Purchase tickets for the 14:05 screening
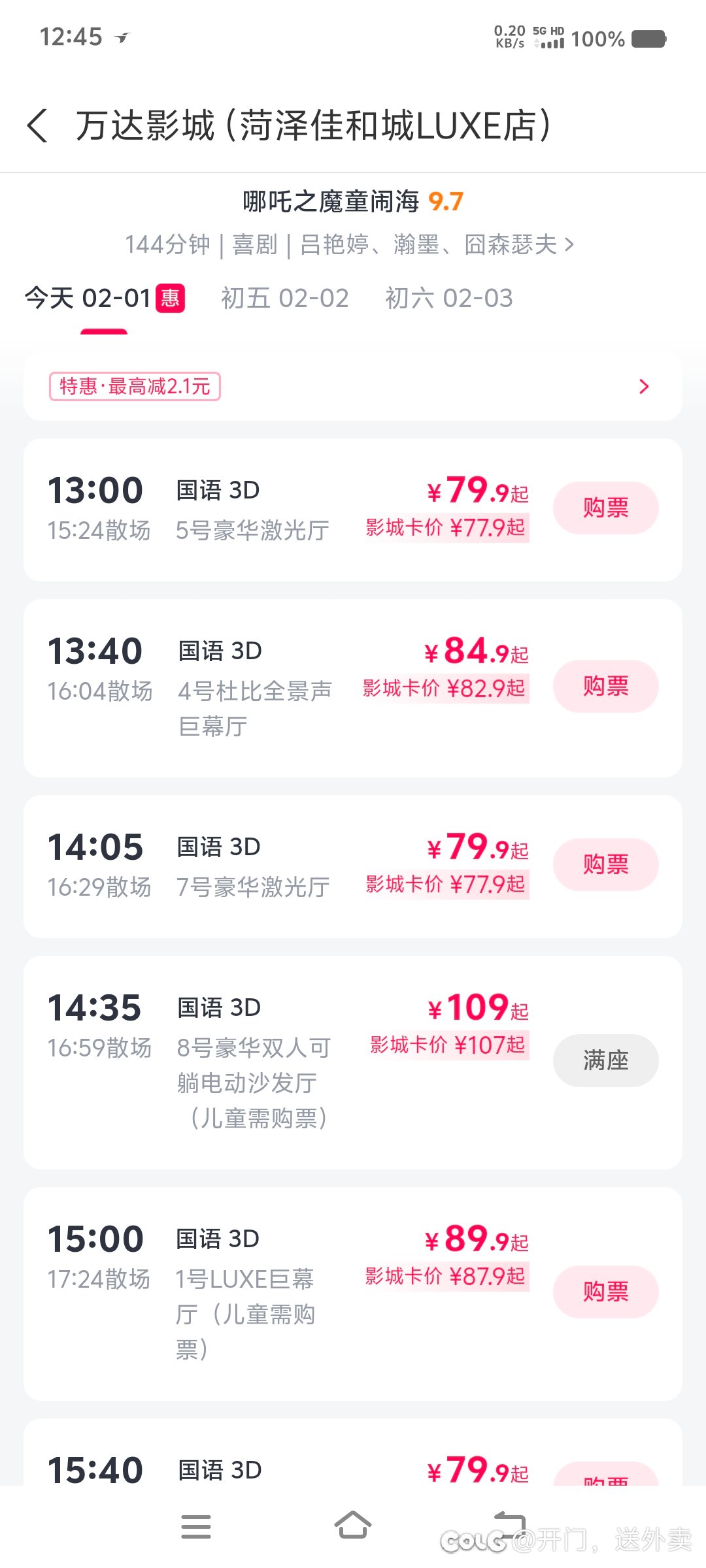 pos(605,864)
